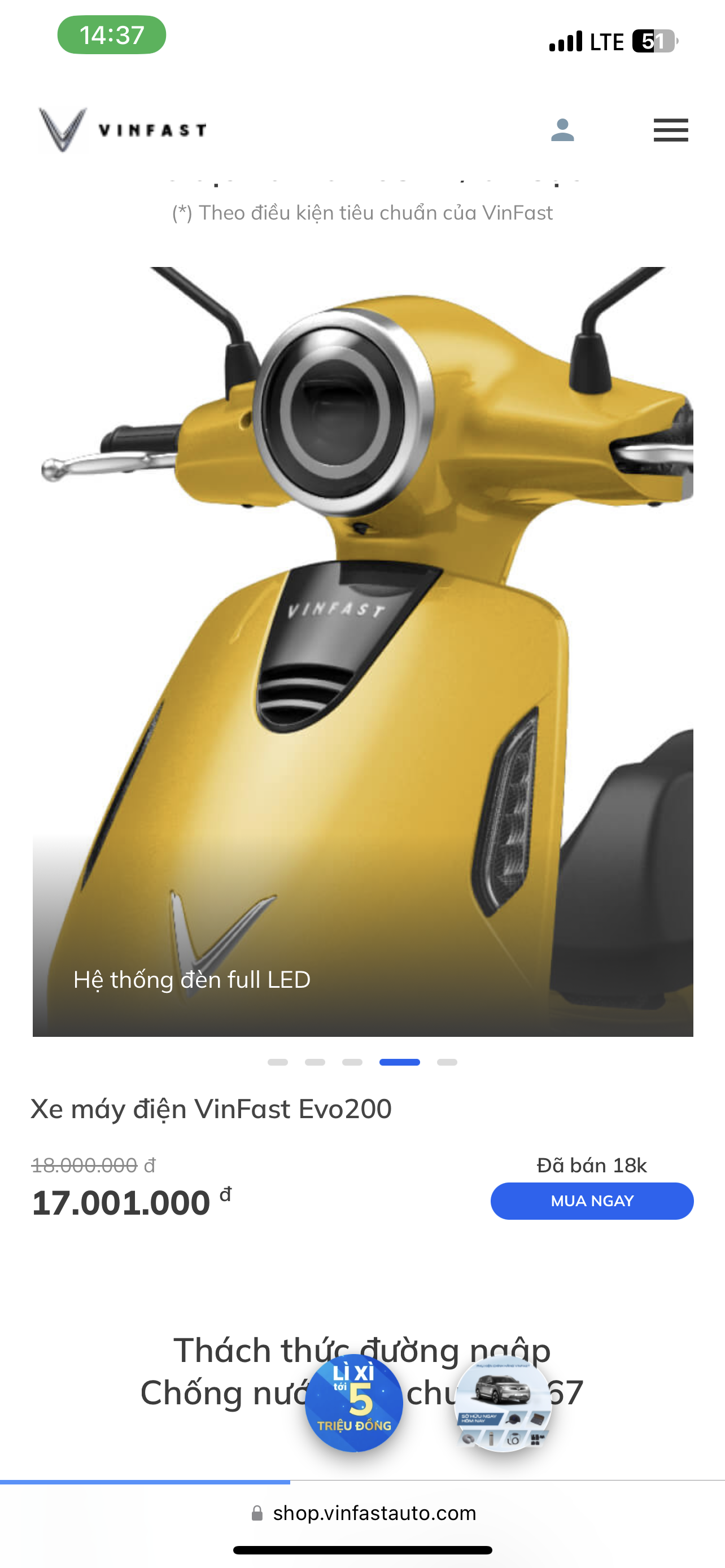Open the floating car accessories promo bubble
The width and height of the screenshot is (725, 1568).
coord(503,1403)
